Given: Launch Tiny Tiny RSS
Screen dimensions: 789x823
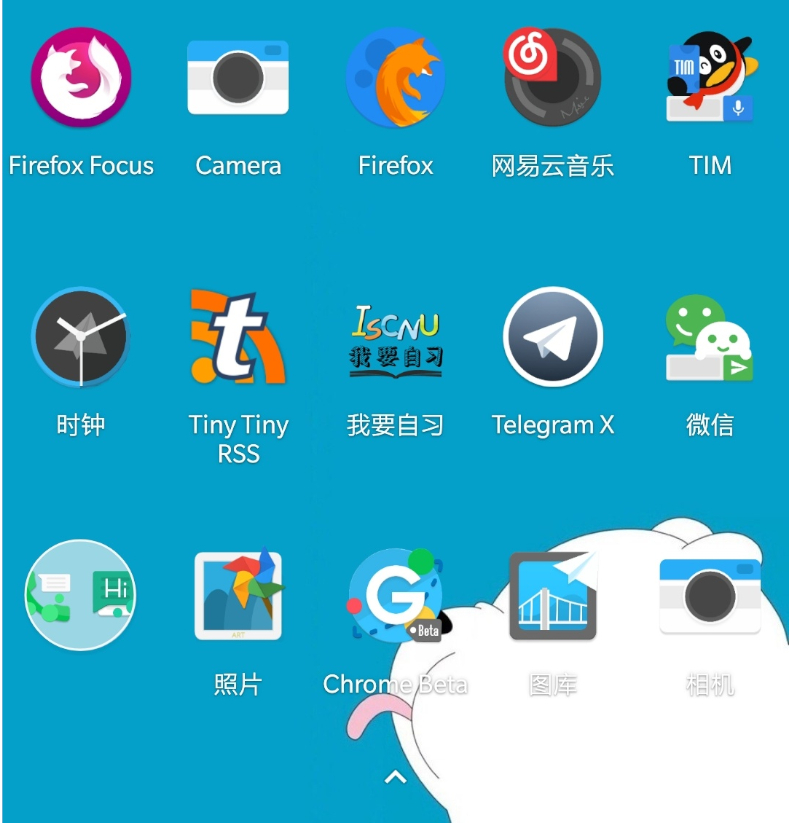Looking at the screenshot, I should (x=238, y=338).
